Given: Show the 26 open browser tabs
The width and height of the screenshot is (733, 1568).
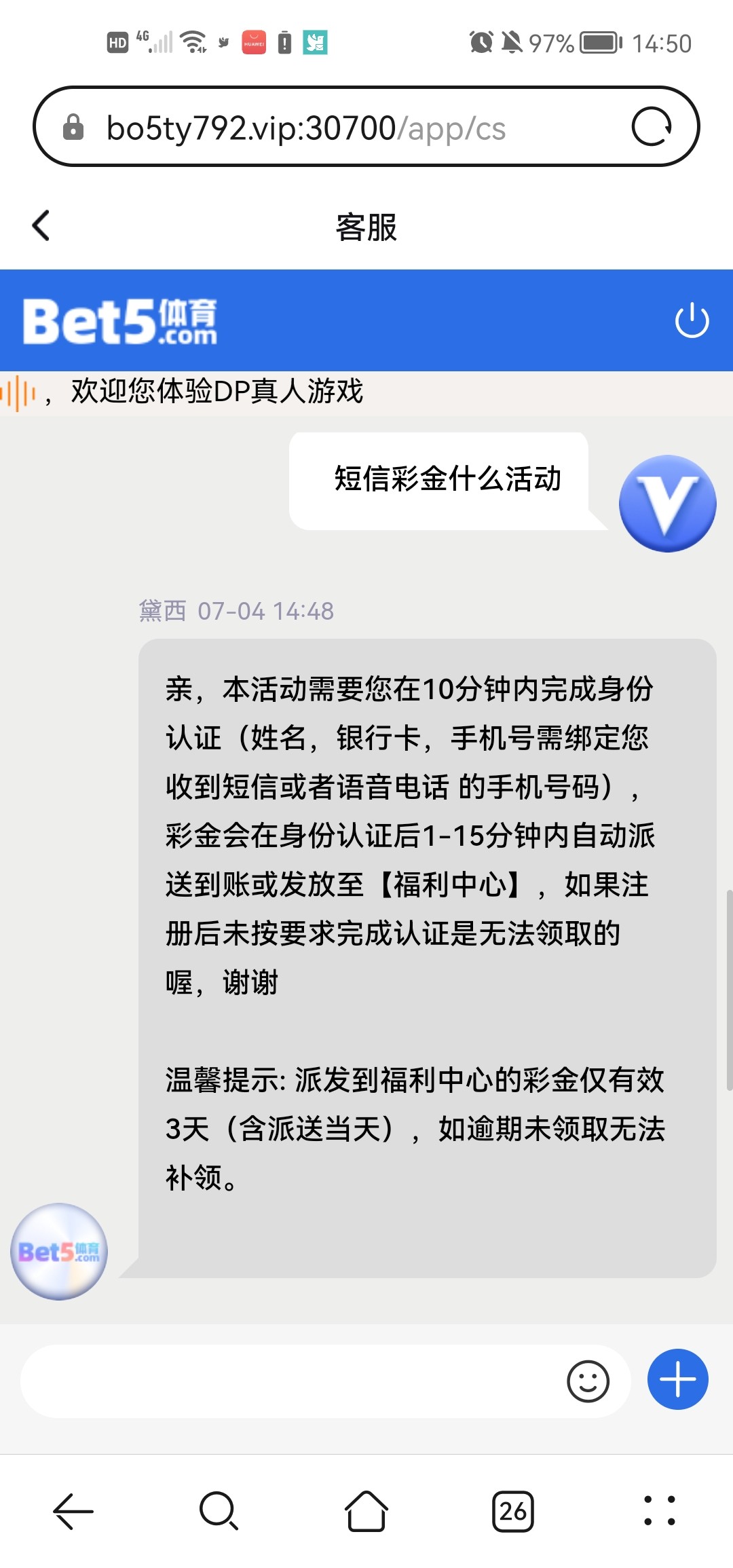Looking at the screenshot, I should [513, 1511].
